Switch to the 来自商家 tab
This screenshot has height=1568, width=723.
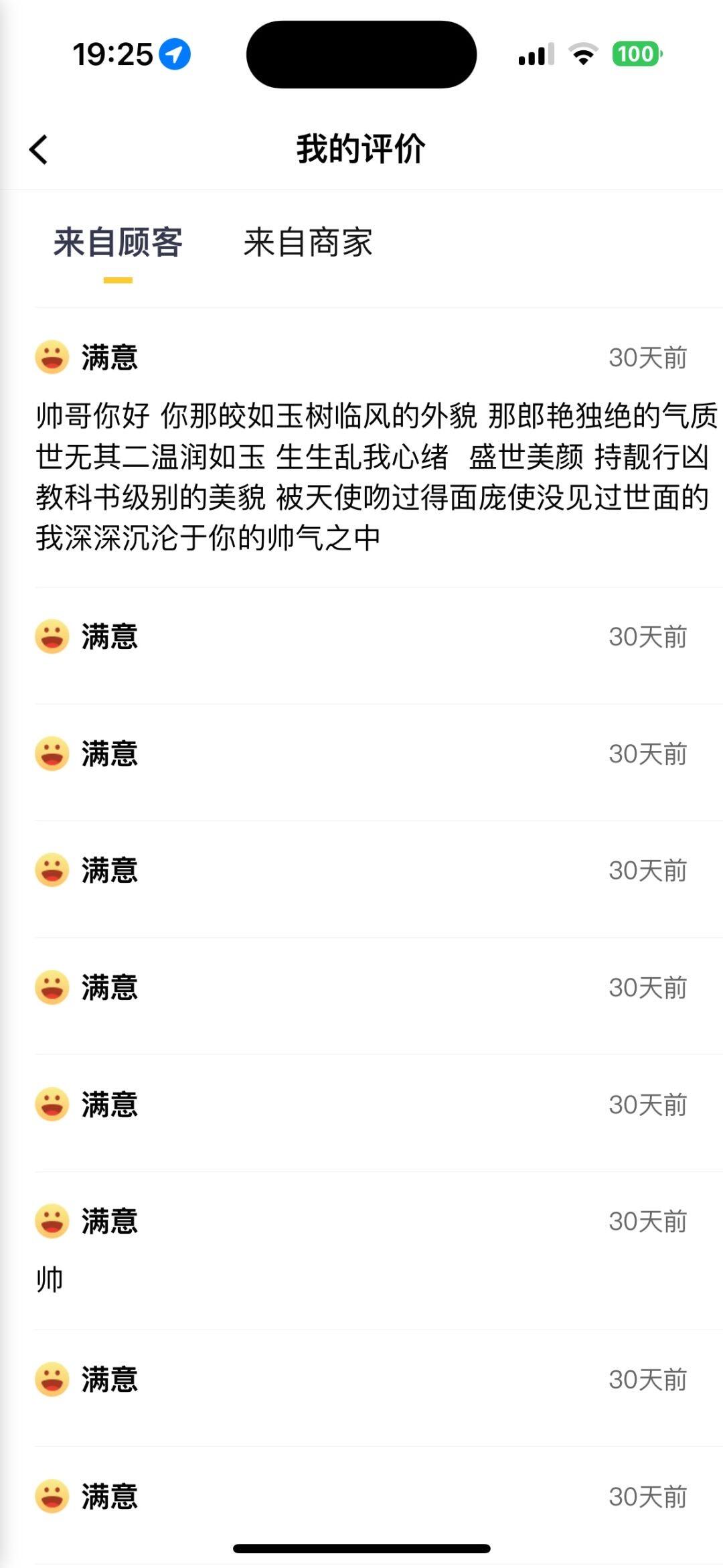coord(308,242)
